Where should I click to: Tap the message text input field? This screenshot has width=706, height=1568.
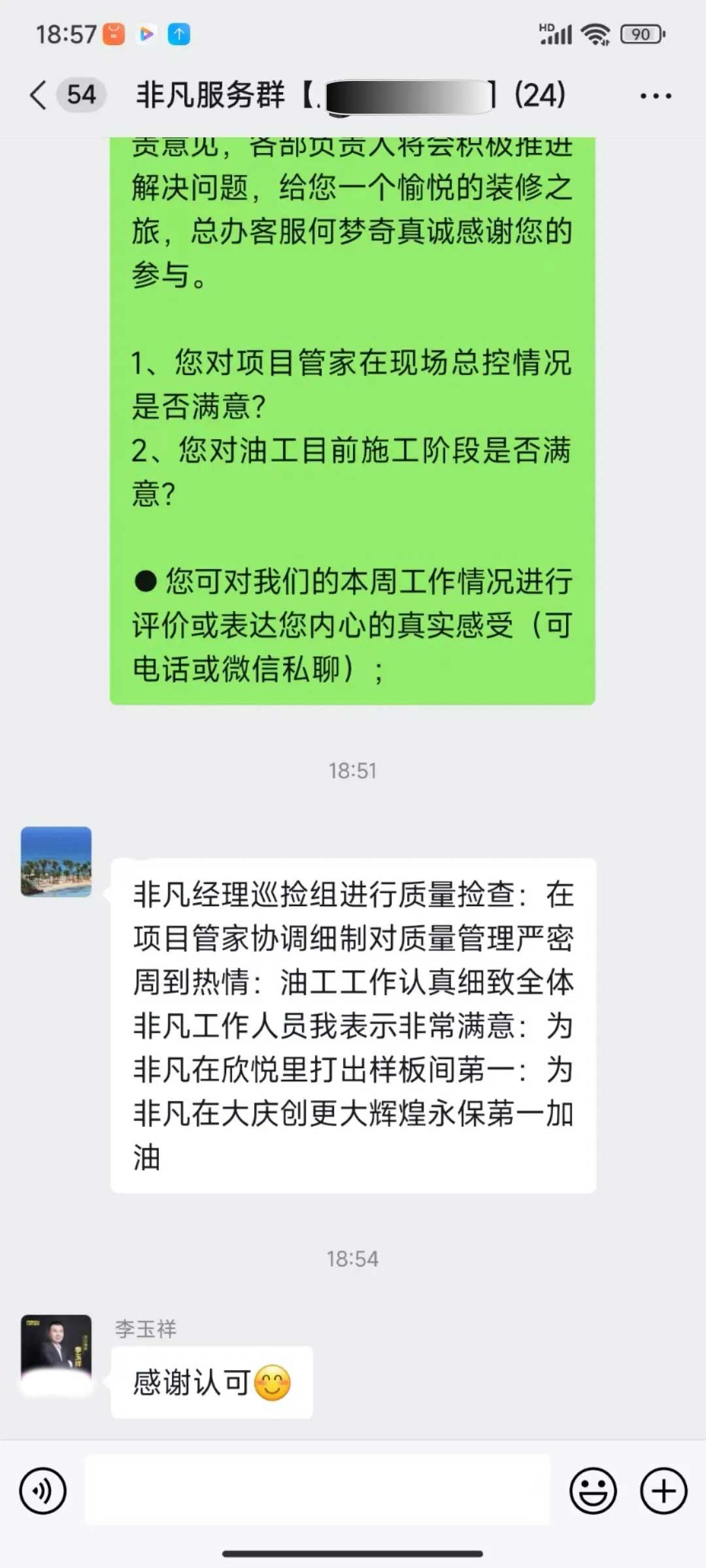(318, 1490)
